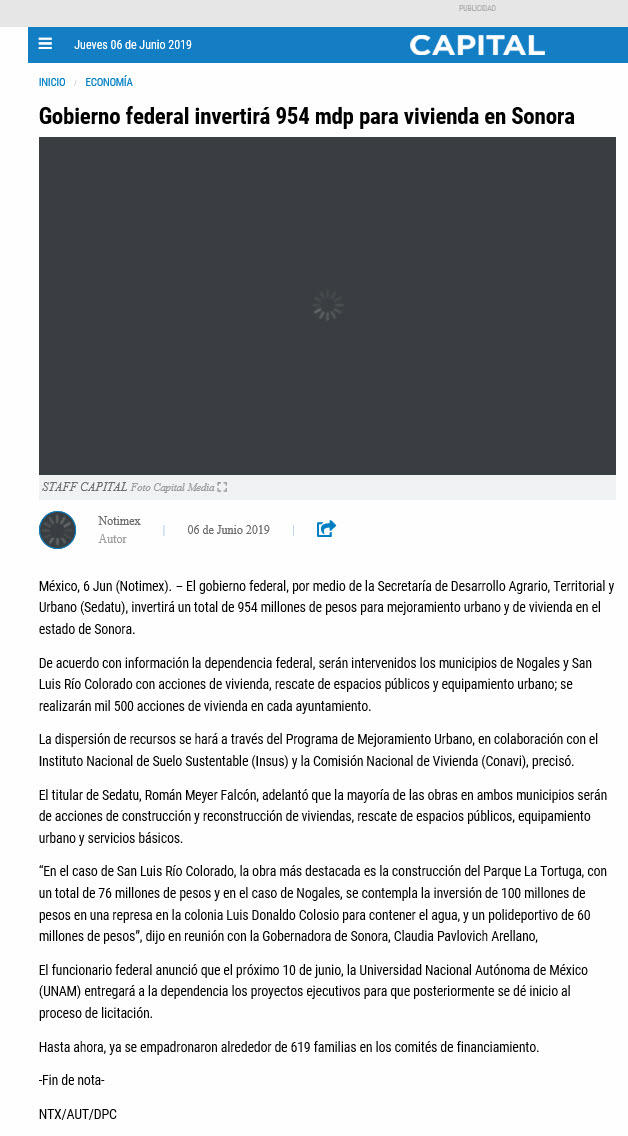This screenshot has height=1136, width=628.
Task: Open the hamburger menu
Action: [45, 44]
